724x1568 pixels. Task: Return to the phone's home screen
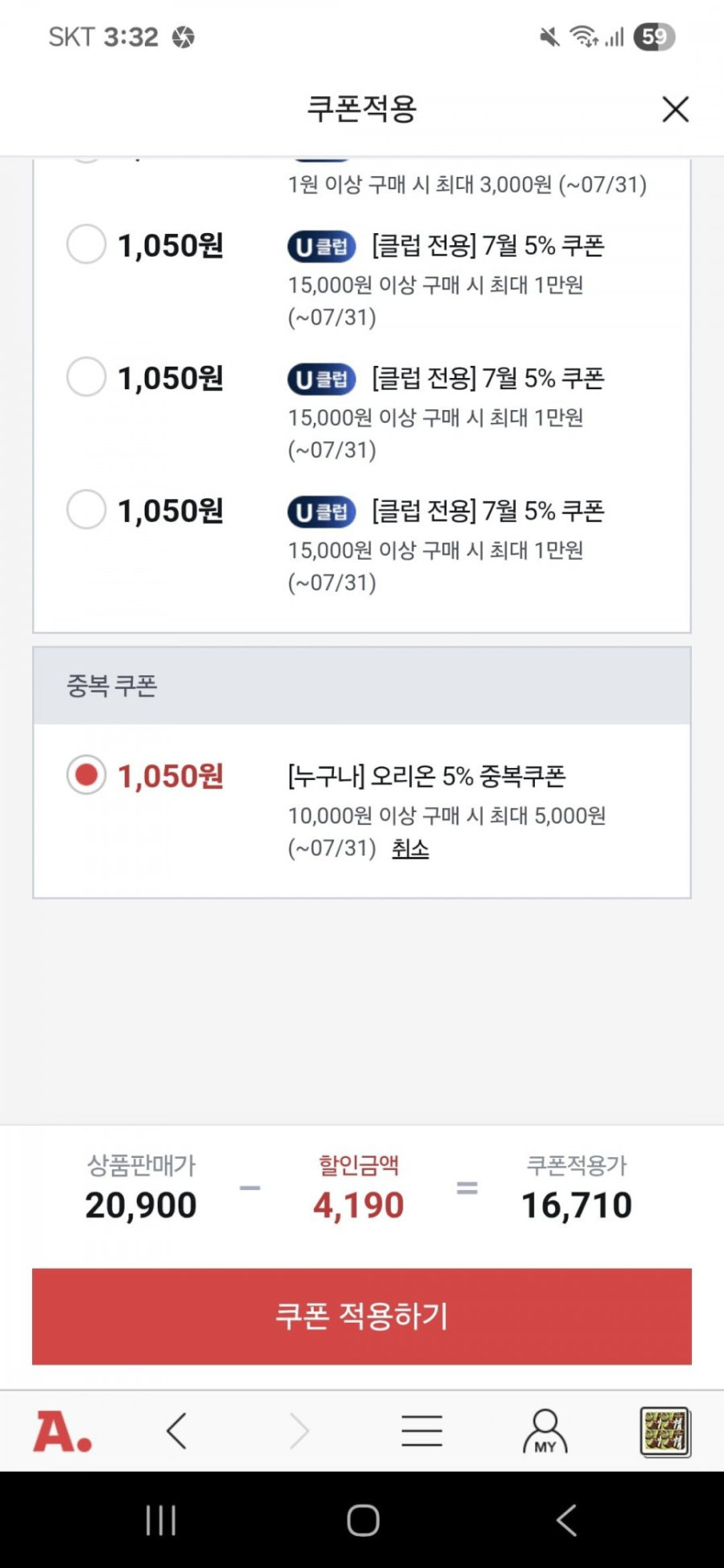[x=362, y=1520]
